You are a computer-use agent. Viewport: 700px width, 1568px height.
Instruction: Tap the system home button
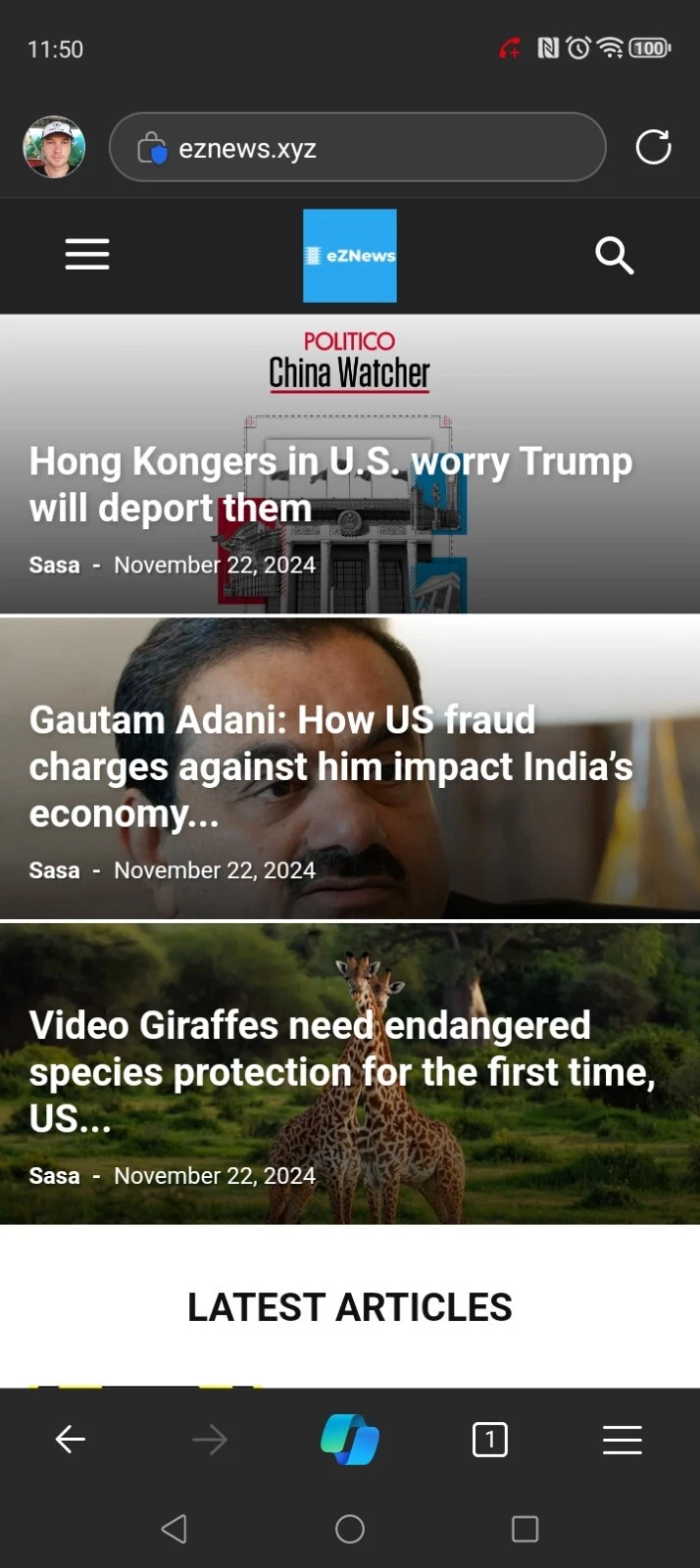[350, 1529]
